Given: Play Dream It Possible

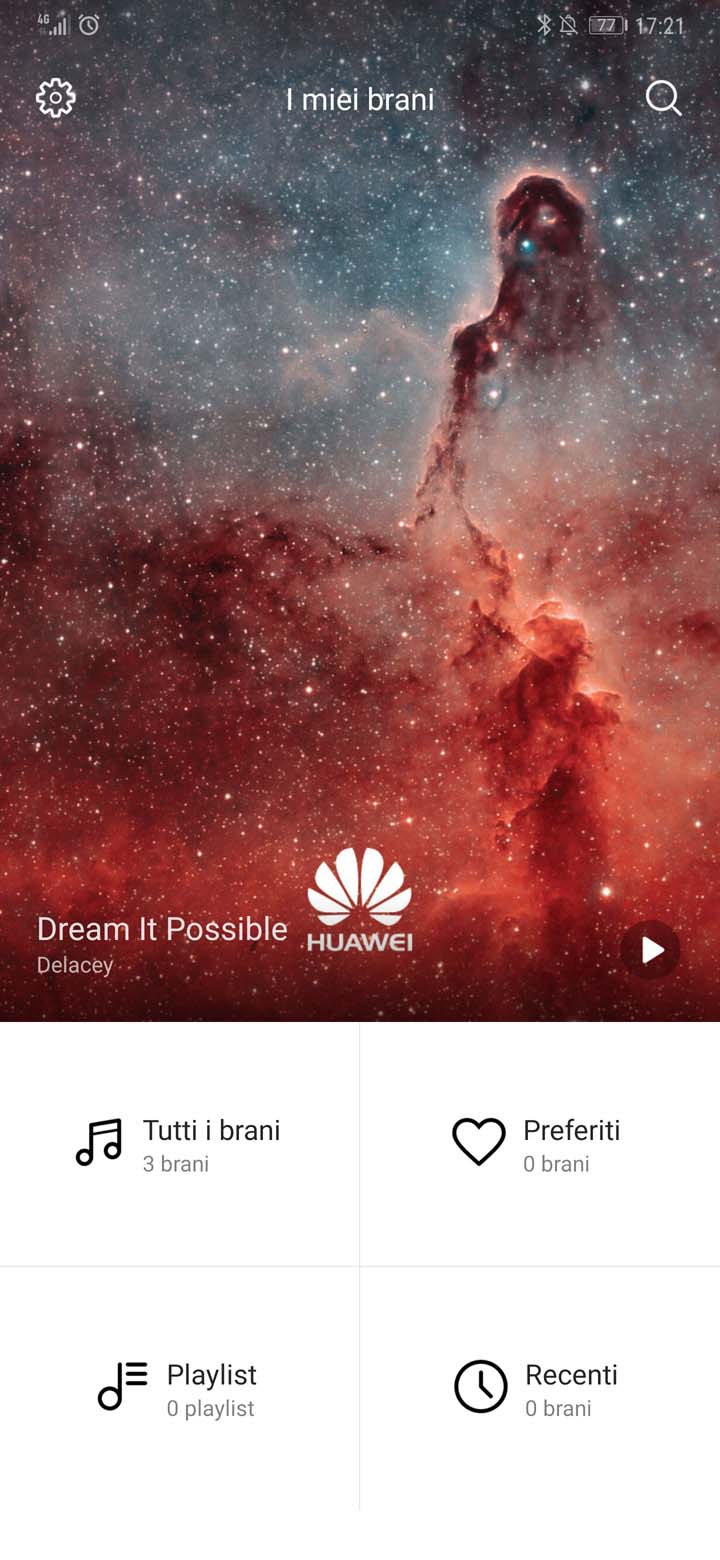Looking at the screenshot, I should click(651, 950).
